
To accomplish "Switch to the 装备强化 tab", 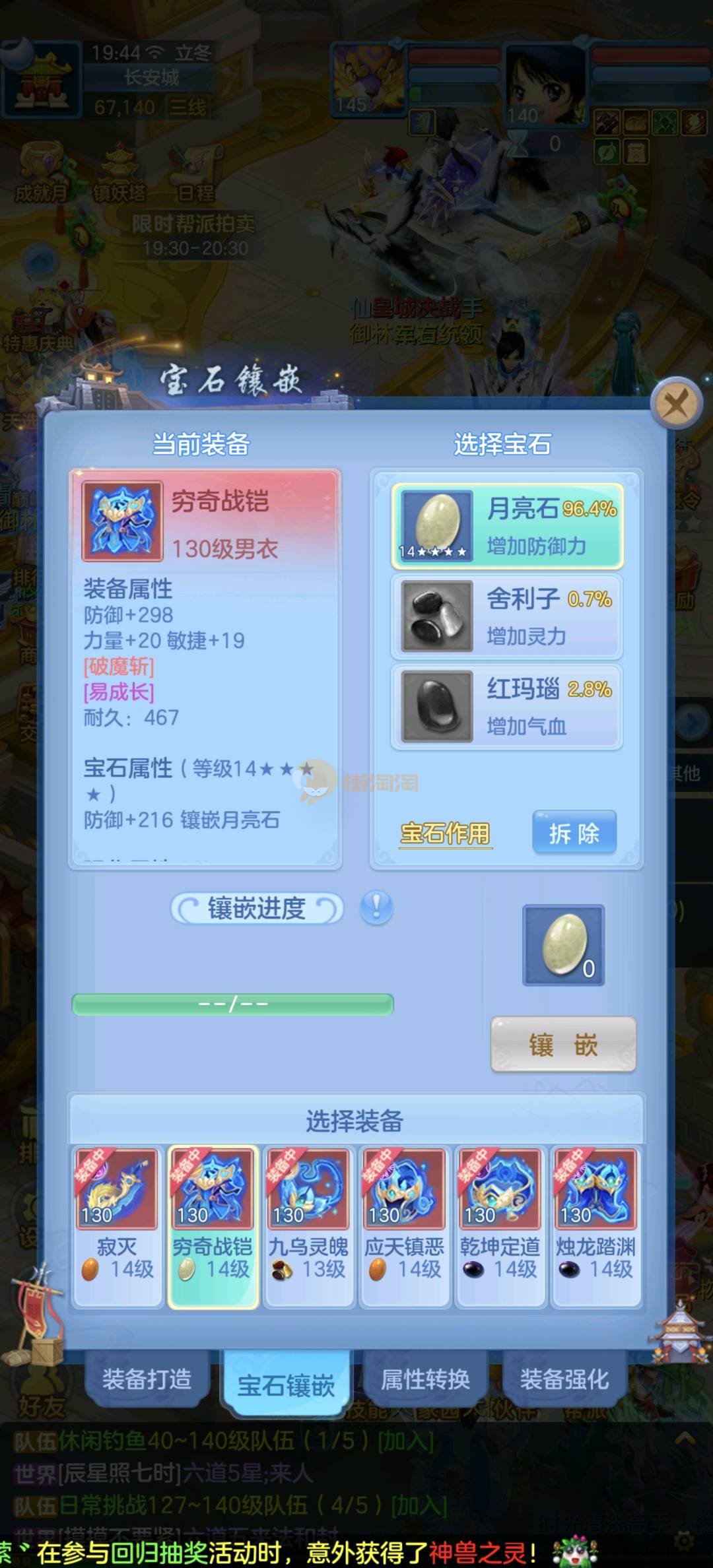I will (x=564, y=1379).
